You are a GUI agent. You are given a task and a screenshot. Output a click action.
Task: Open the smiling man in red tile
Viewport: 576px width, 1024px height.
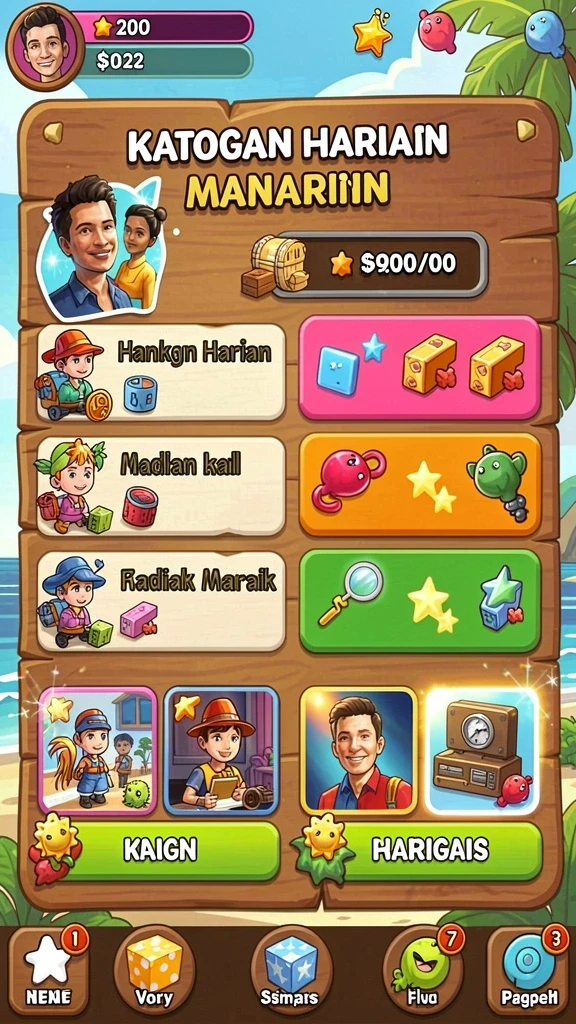coord(359,751)
